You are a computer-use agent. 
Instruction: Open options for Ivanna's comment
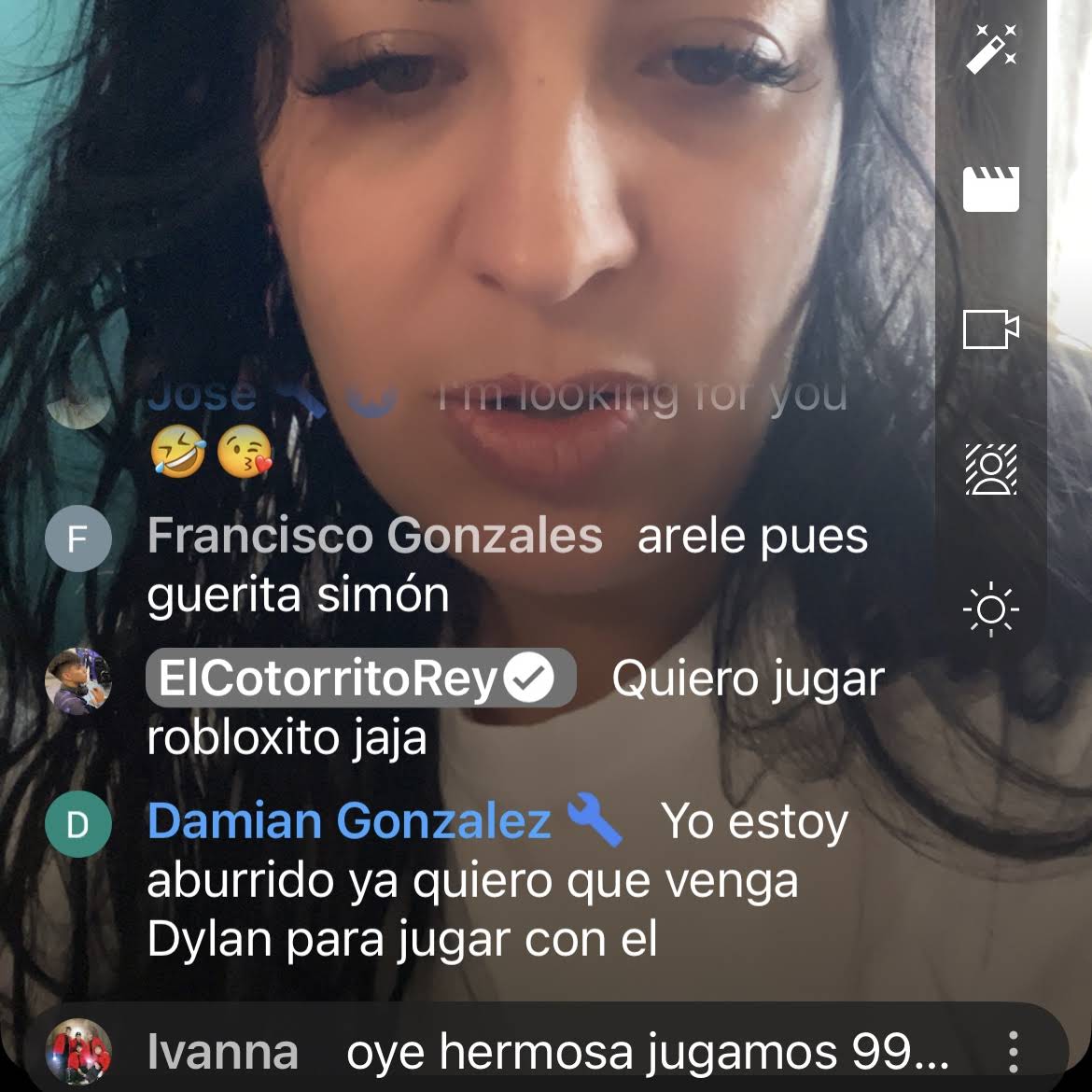tap(1013, 1052)
